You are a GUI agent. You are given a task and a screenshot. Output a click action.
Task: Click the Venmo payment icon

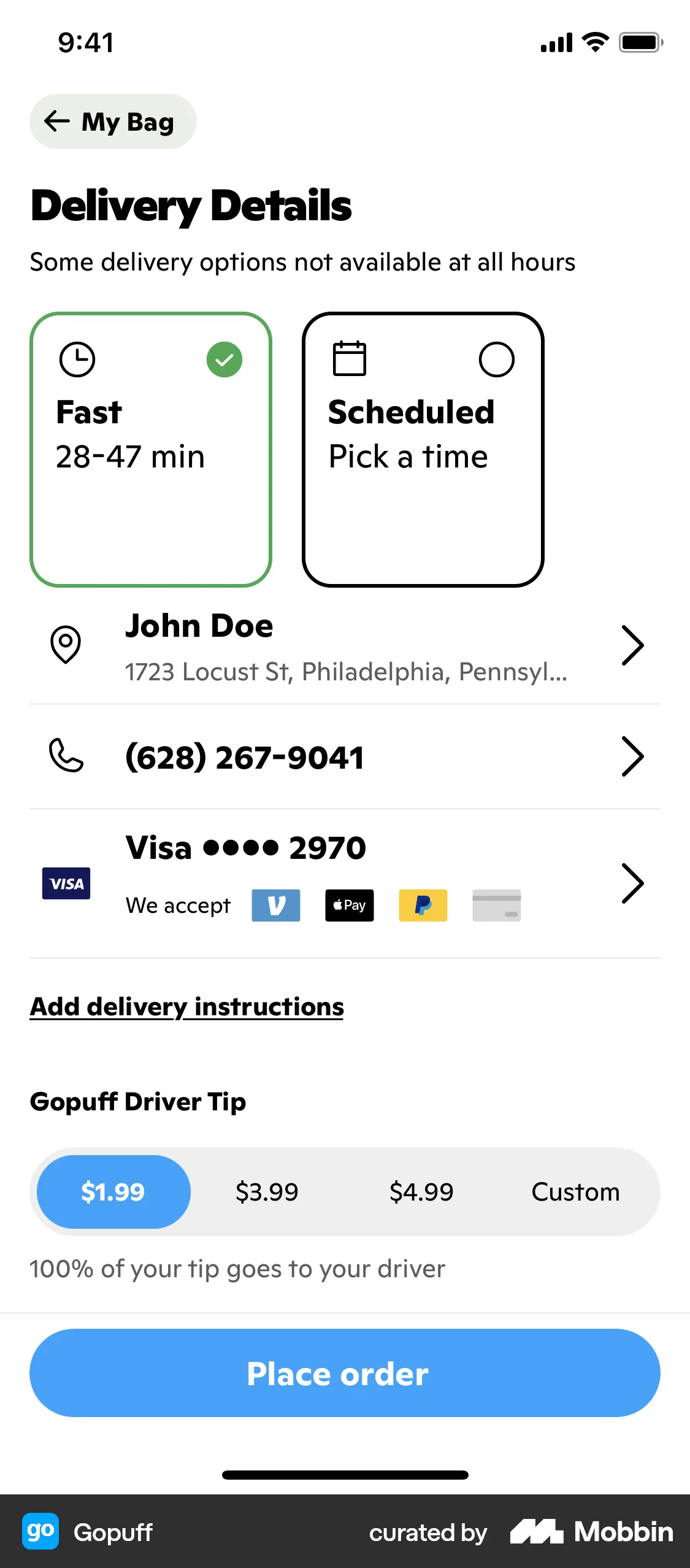[275, 905]
